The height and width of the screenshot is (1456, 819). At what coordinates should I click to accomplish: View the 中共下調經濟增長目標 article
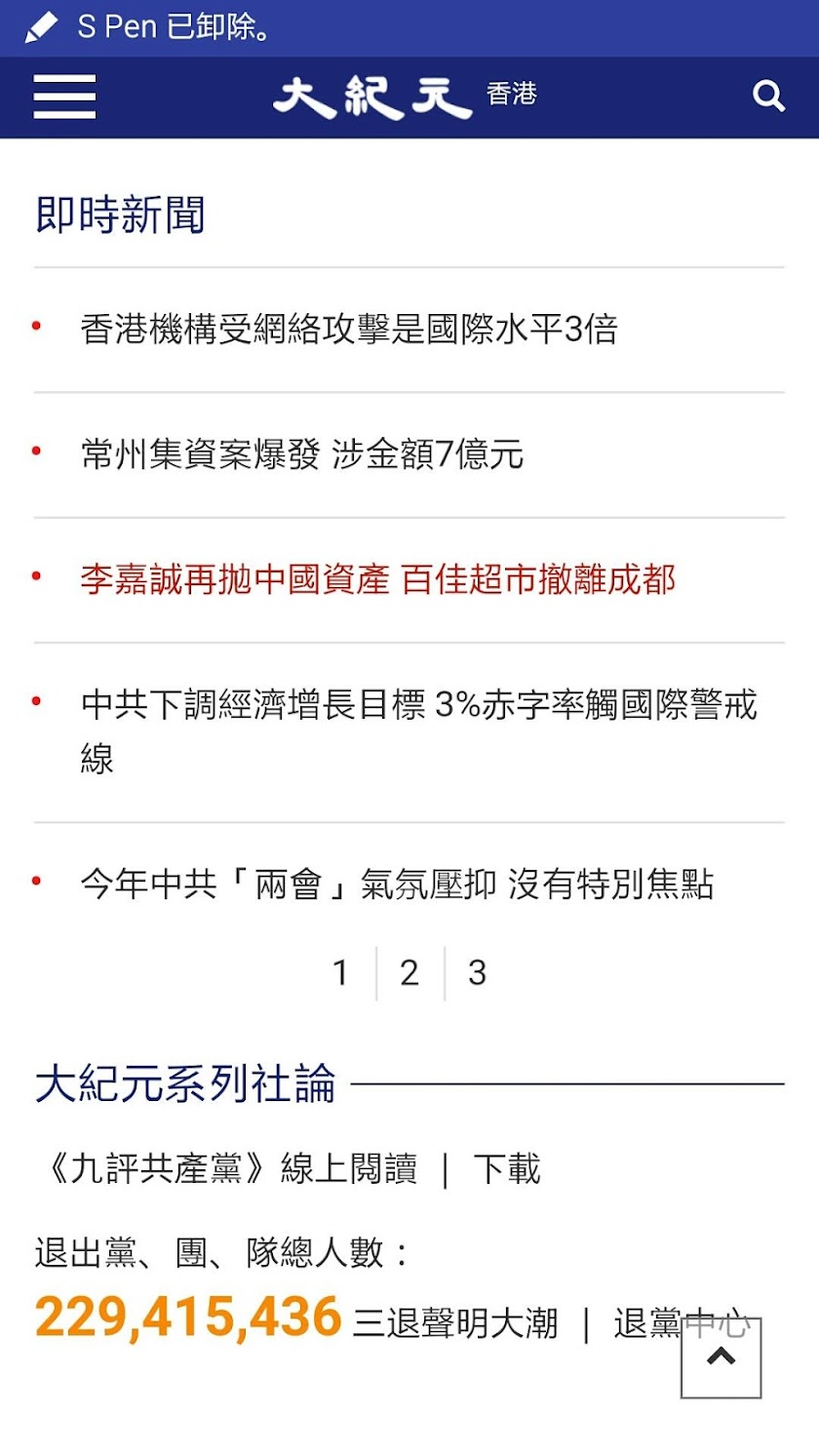[x=419, y=705]
